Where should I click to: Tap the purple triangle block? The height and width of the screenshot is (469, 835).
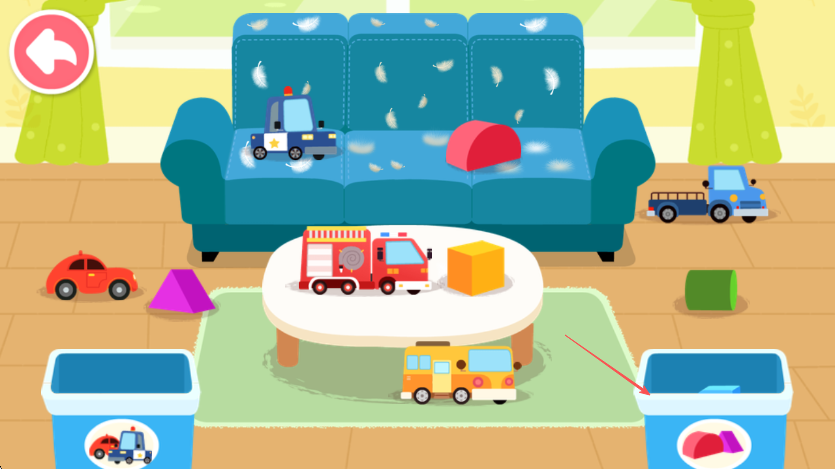coord(182,291)
